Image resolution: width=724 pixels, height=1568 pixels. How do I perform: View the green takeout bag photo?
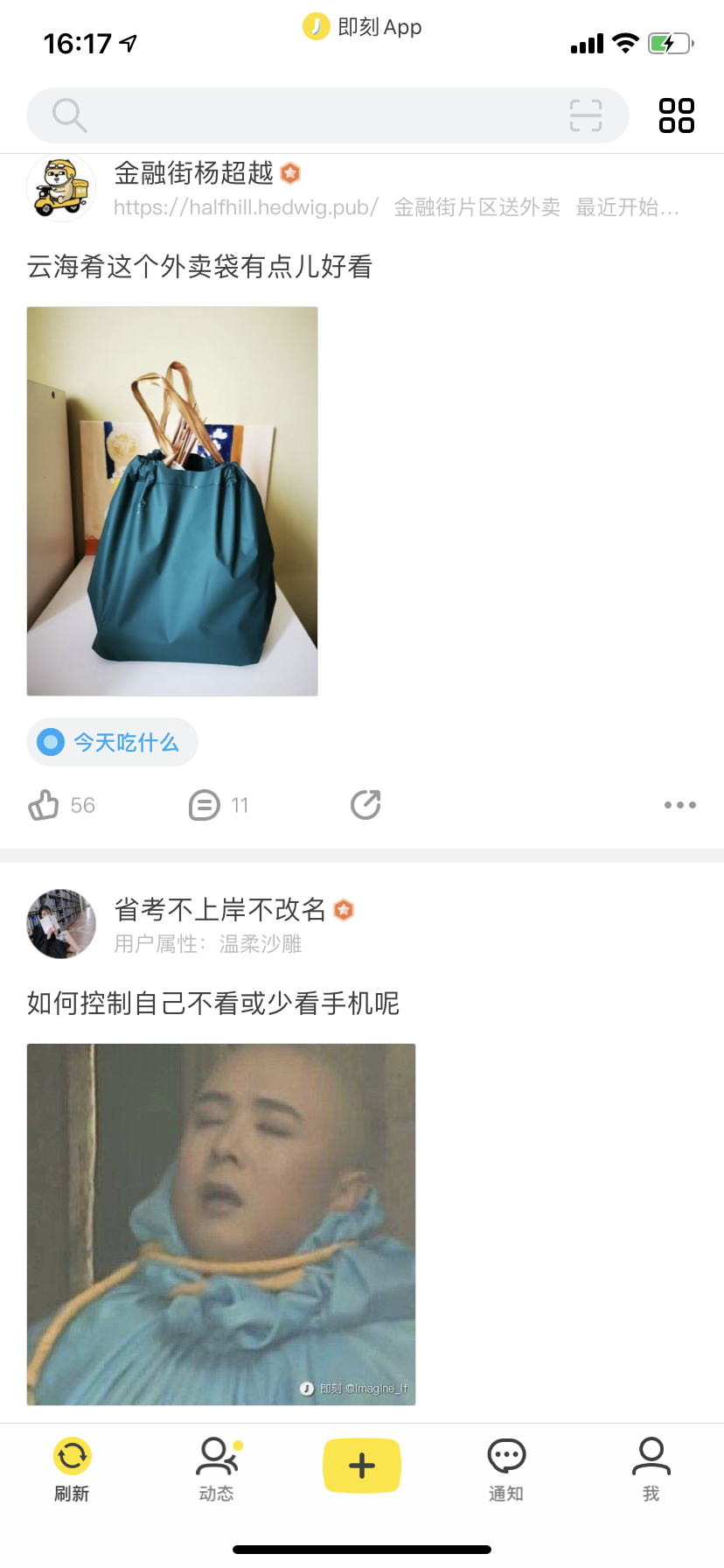(x=172, y=501)
